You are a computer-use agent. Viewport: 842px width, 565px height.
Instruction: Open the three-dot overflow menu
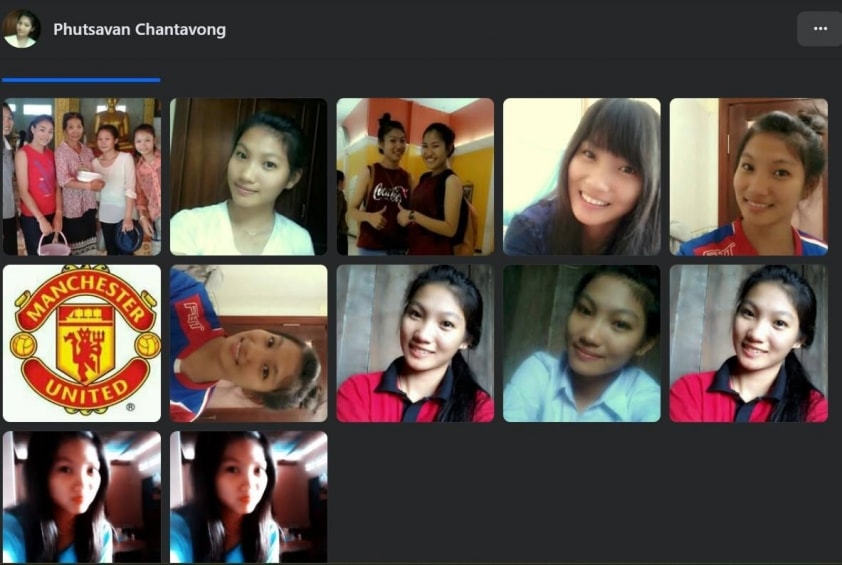pyautogui.click(x=819, y=28)
